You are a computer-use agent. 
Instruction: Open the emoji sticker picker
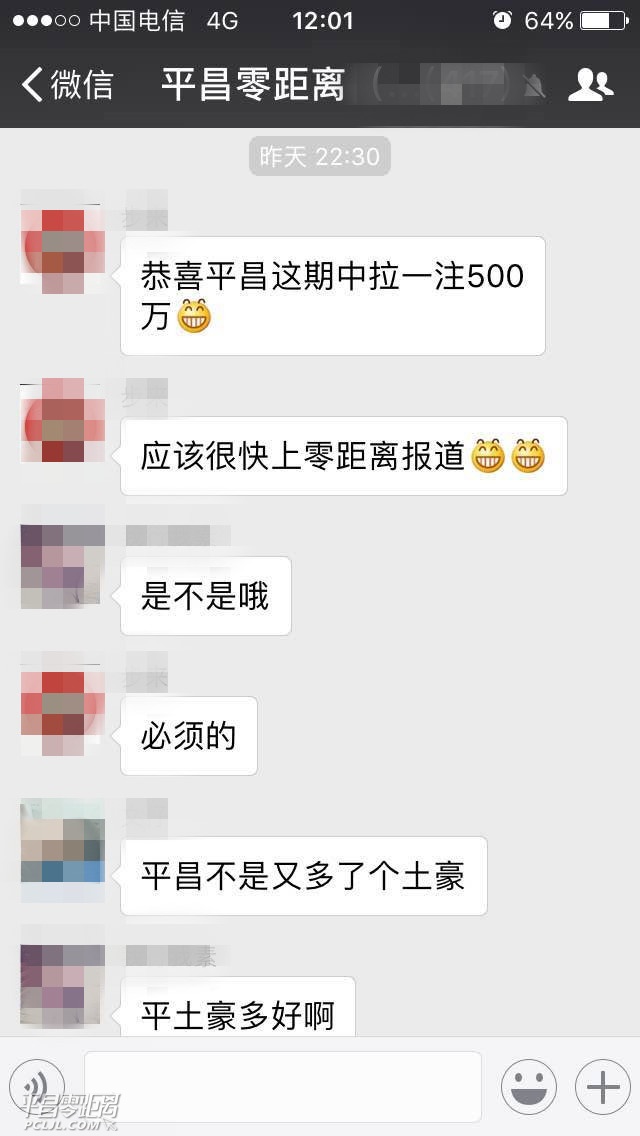(528, 1086)
